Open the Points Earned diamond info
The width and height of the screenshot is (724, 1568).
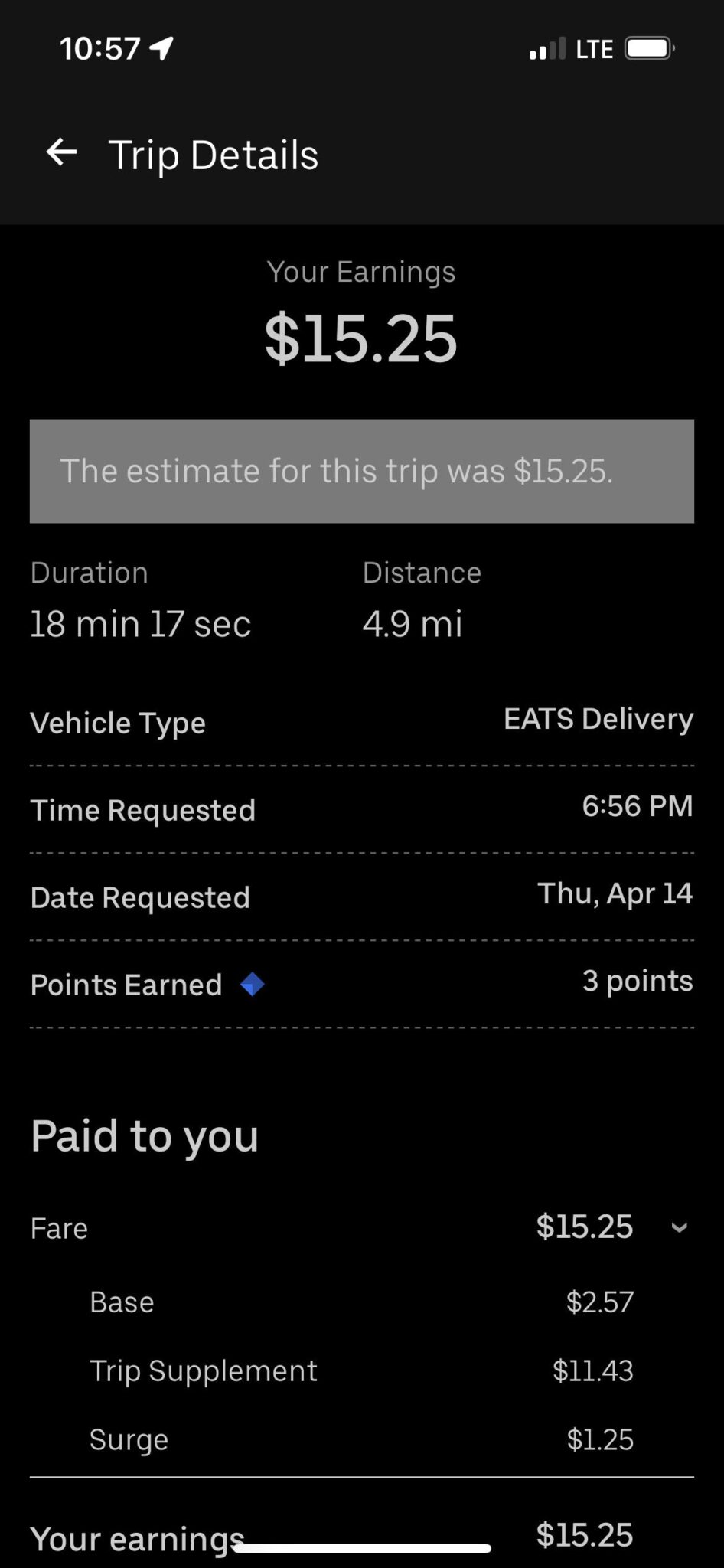pos(252,985)
